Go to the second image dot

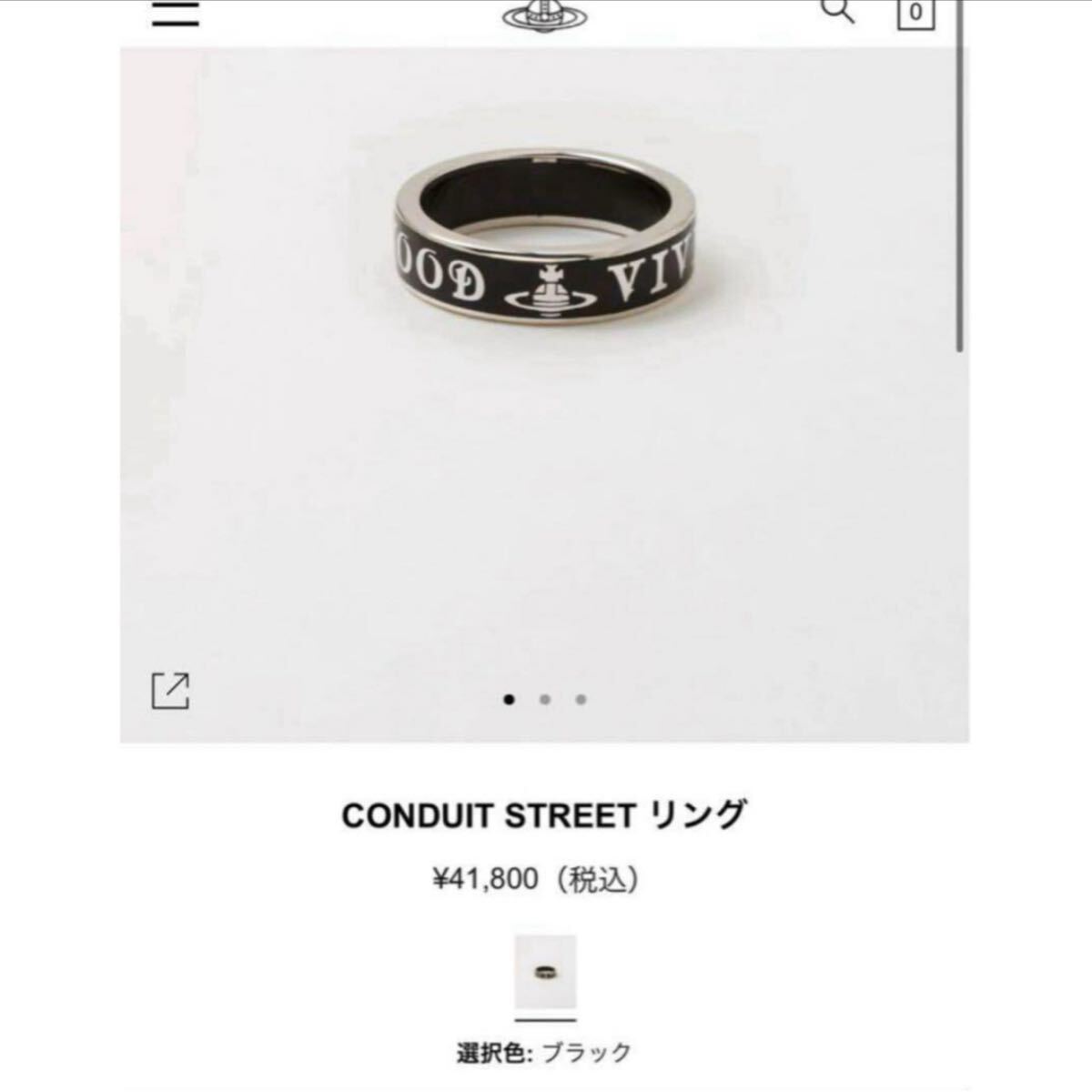(545, 700)
